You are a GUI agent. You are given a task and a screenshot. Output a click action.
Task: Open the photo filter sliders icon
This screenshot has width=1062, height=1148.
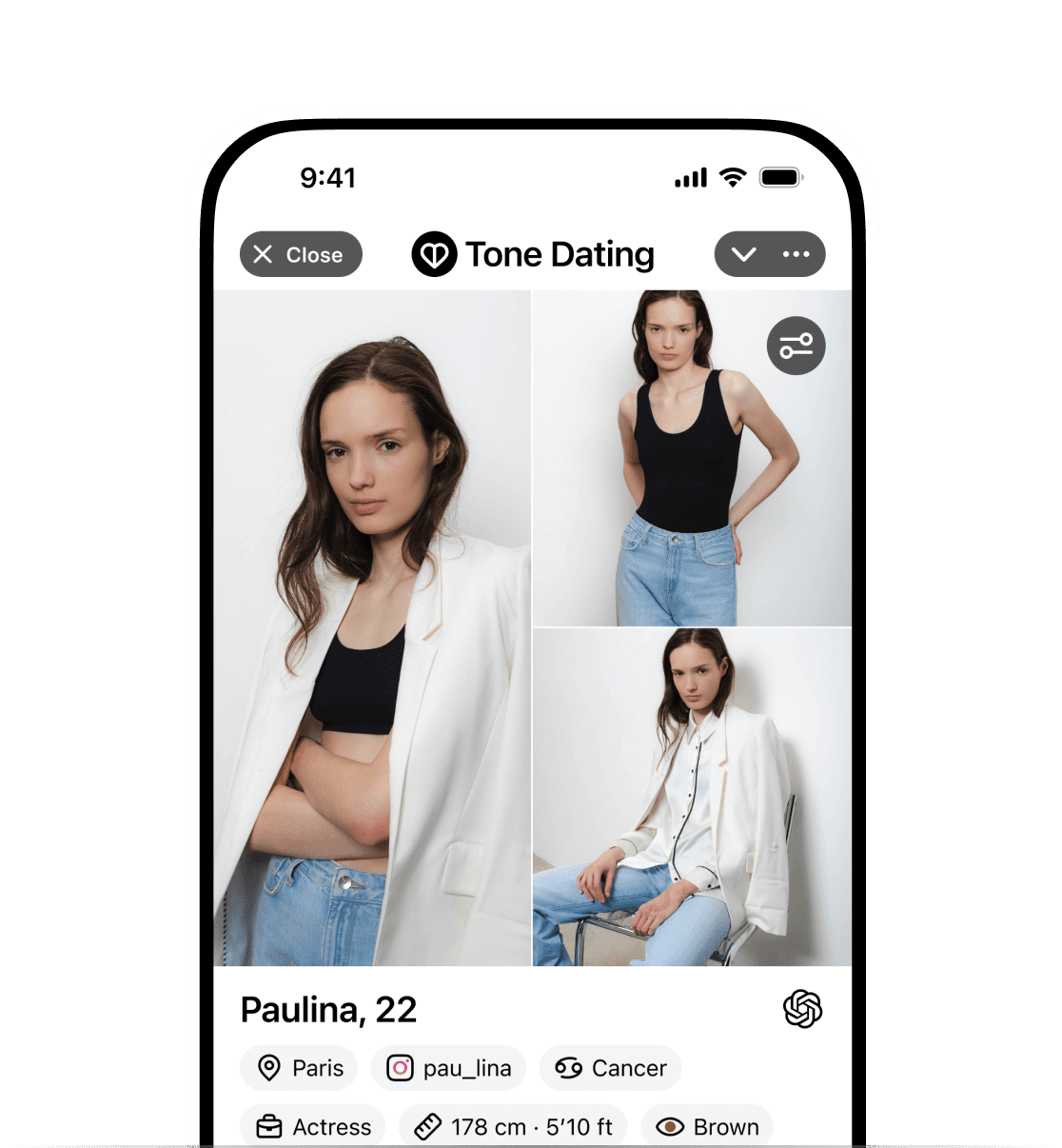click(796, 346)
